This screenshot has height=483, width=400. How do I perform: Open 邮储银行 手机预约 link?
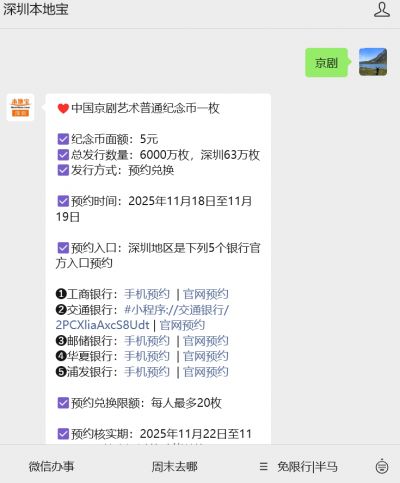147,341
